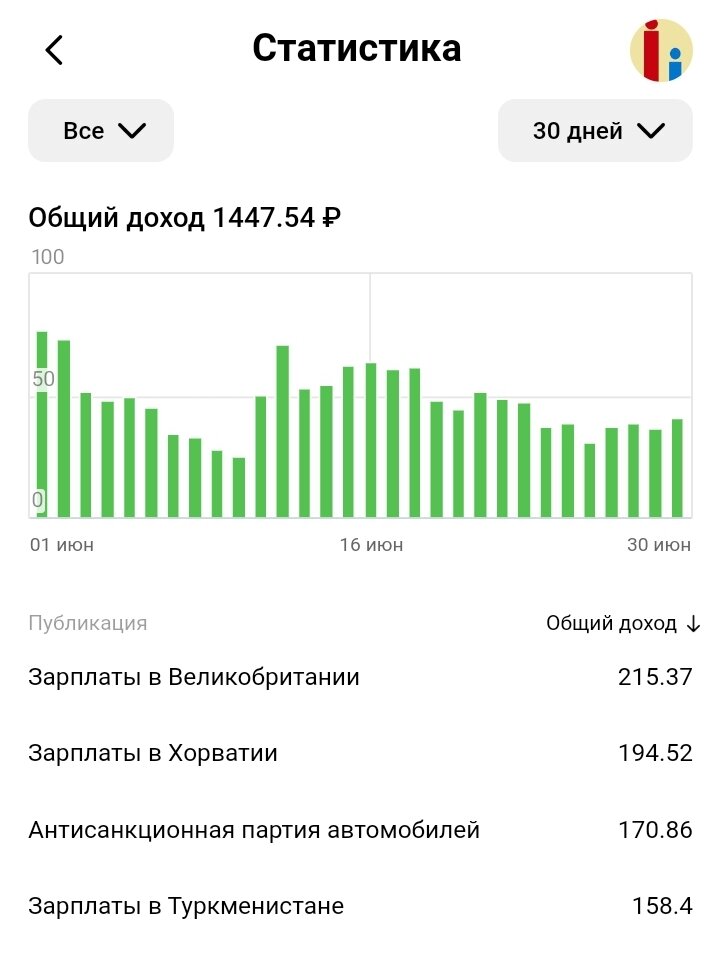
Task: Expand the publication type selector
Action: click(99, 129)
